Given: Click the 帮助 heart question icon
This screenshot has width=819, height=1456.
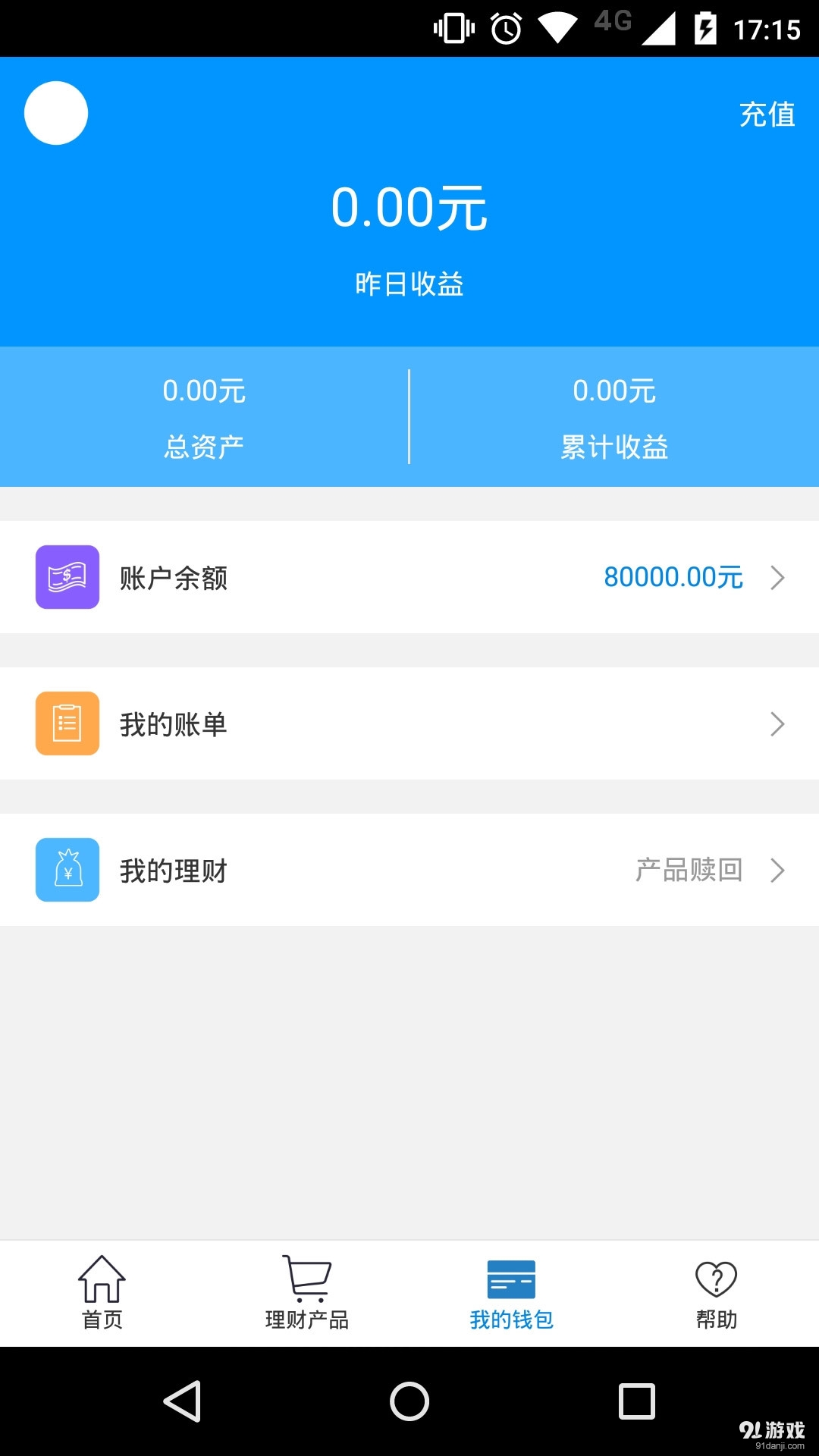Looking at the screenshot, I should (716, 1278).
